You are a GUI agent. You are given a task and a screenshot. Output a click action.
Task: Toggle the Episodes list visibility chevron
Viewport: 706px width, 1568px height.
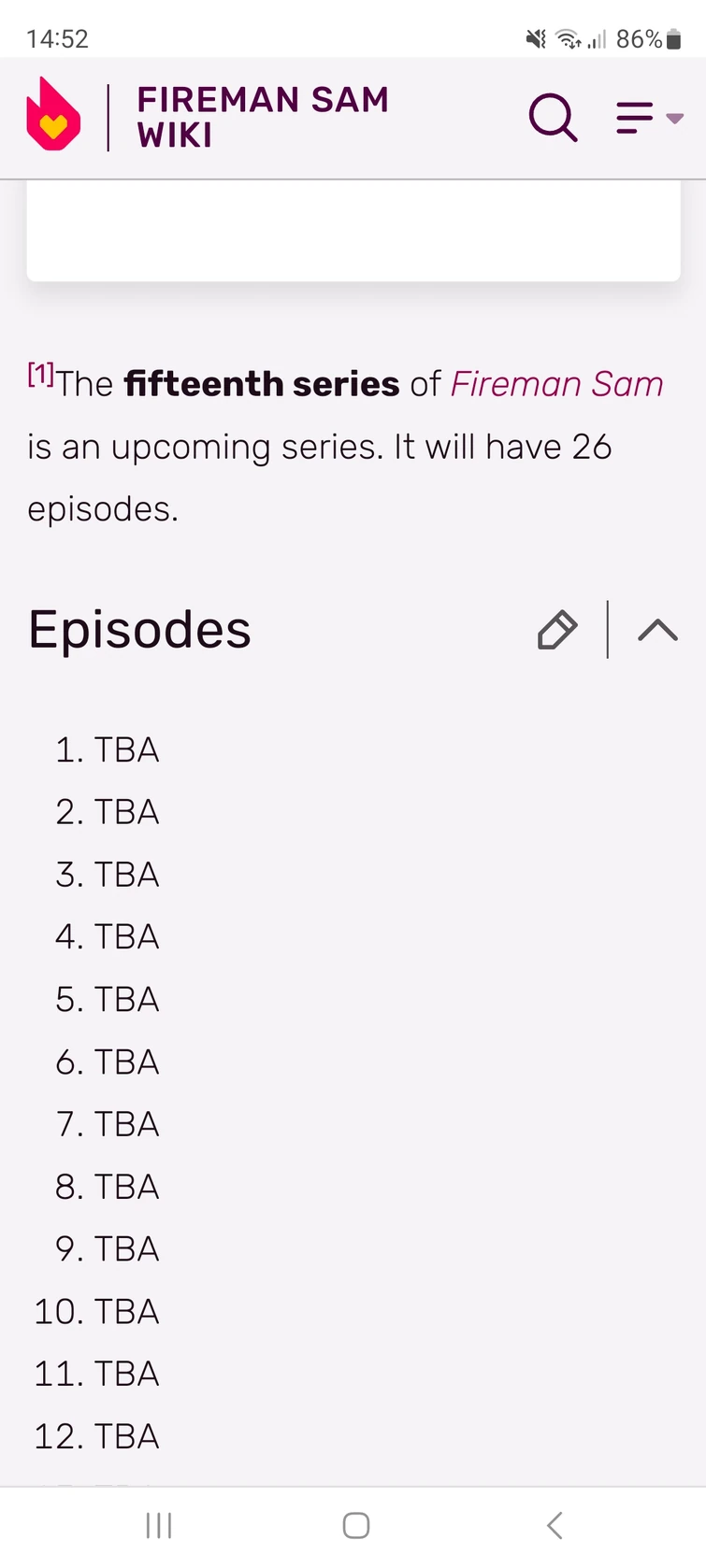click(657, 631)
